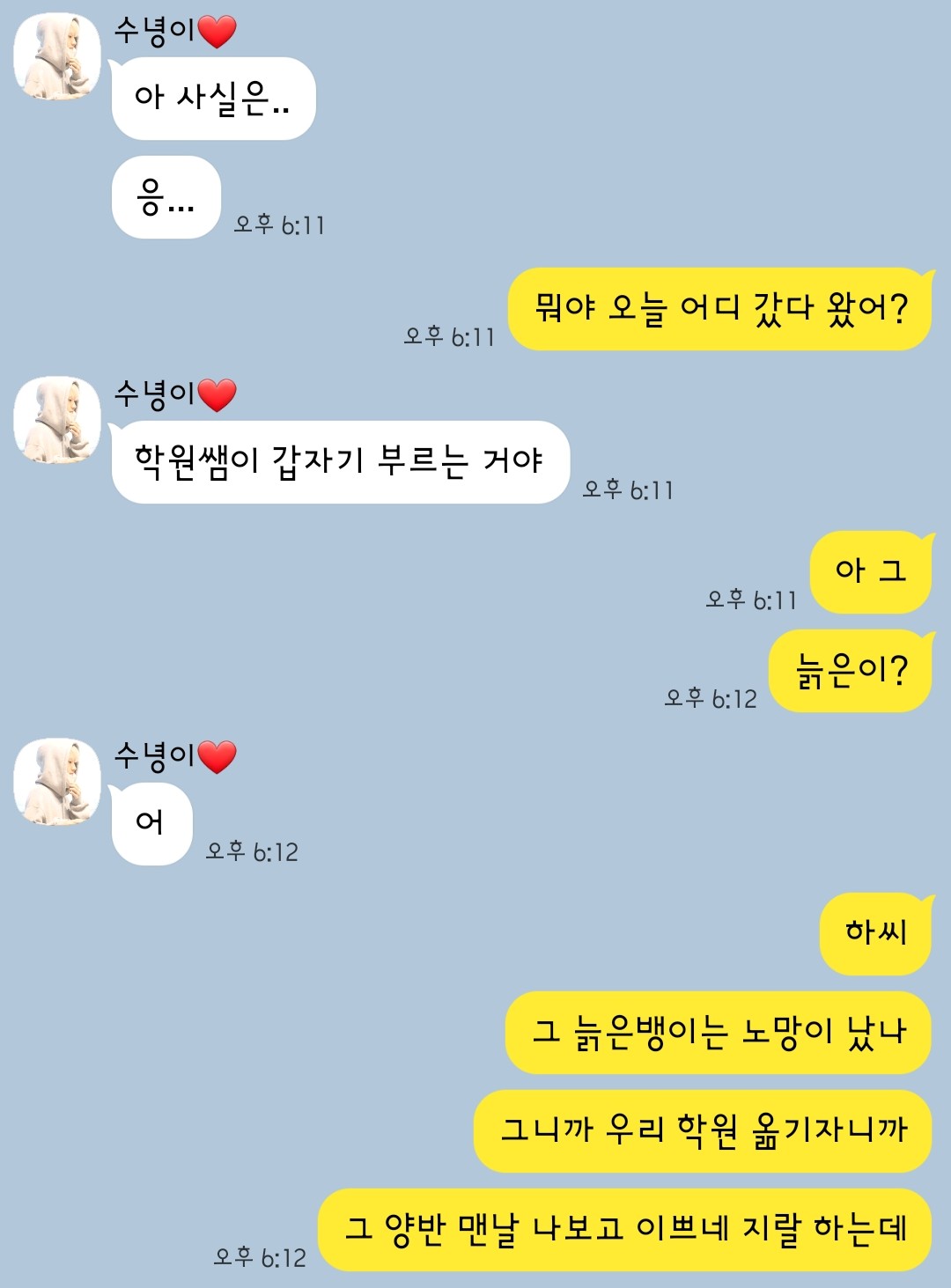Viewport: 951px width, 1288px height.
Task: Open 수녕이's avatar next to "학원쌤이 갑자기 부르는 거야"
Action: [57, 420]
